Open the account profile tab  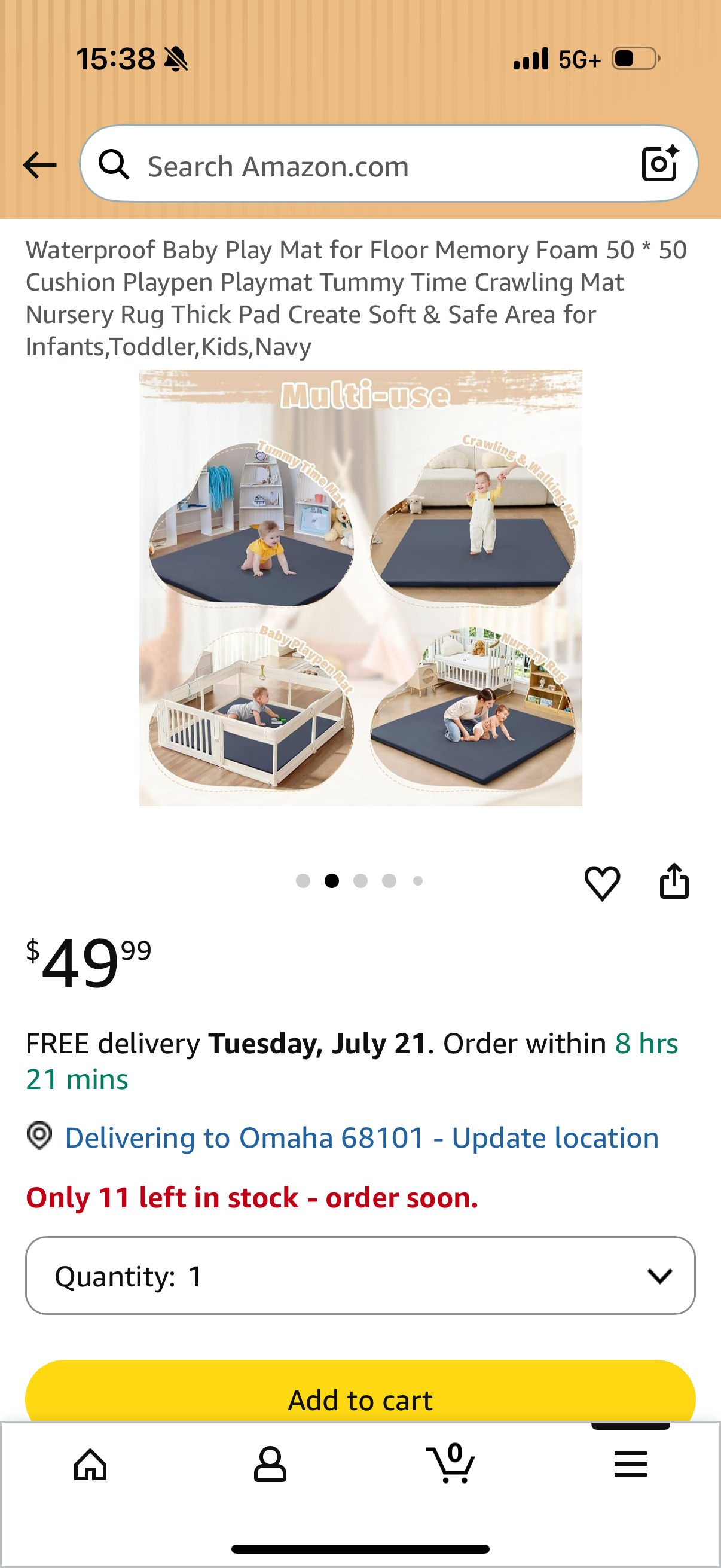tap(270, 1464)
